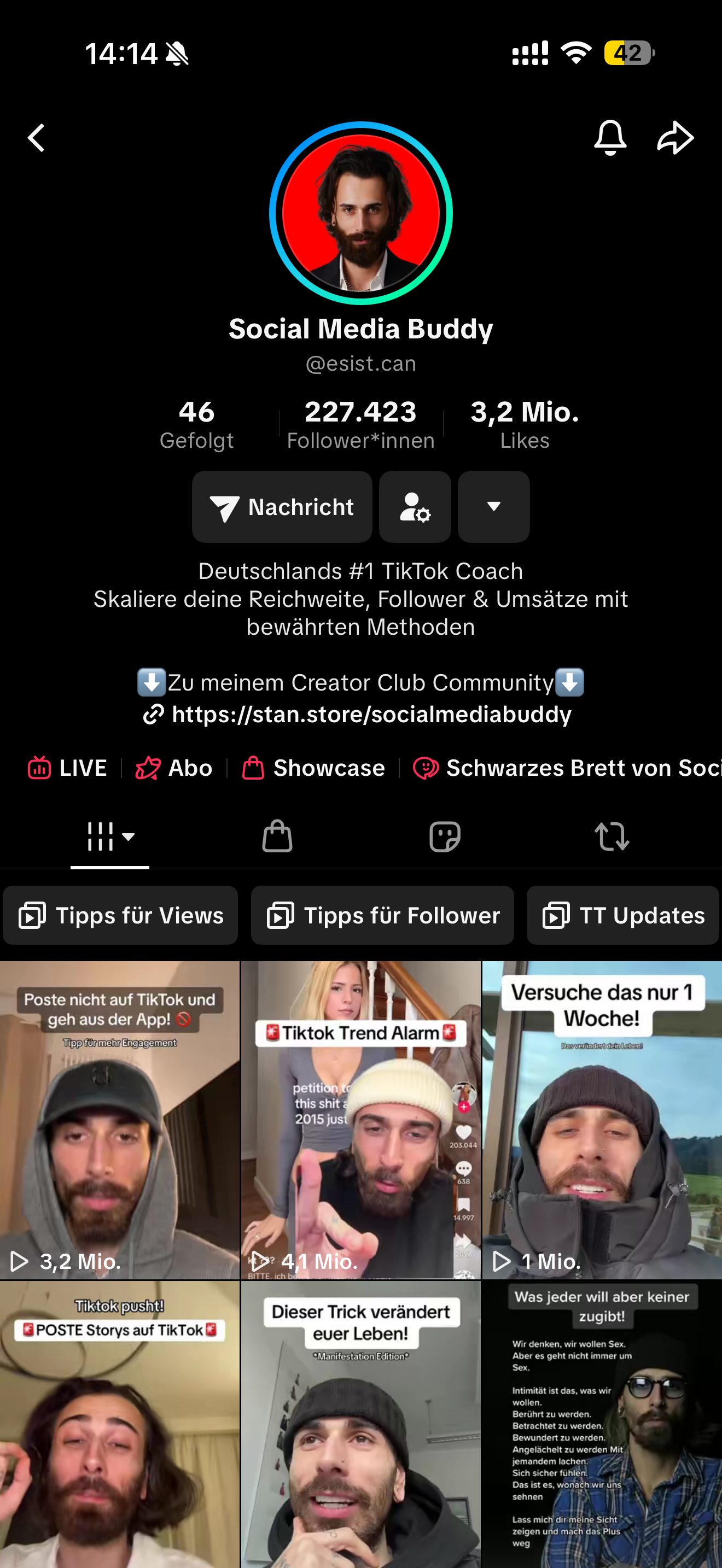722x1568 pixels.
Task: Open the Showcase shopping section
Action: [x=313, y=768]
